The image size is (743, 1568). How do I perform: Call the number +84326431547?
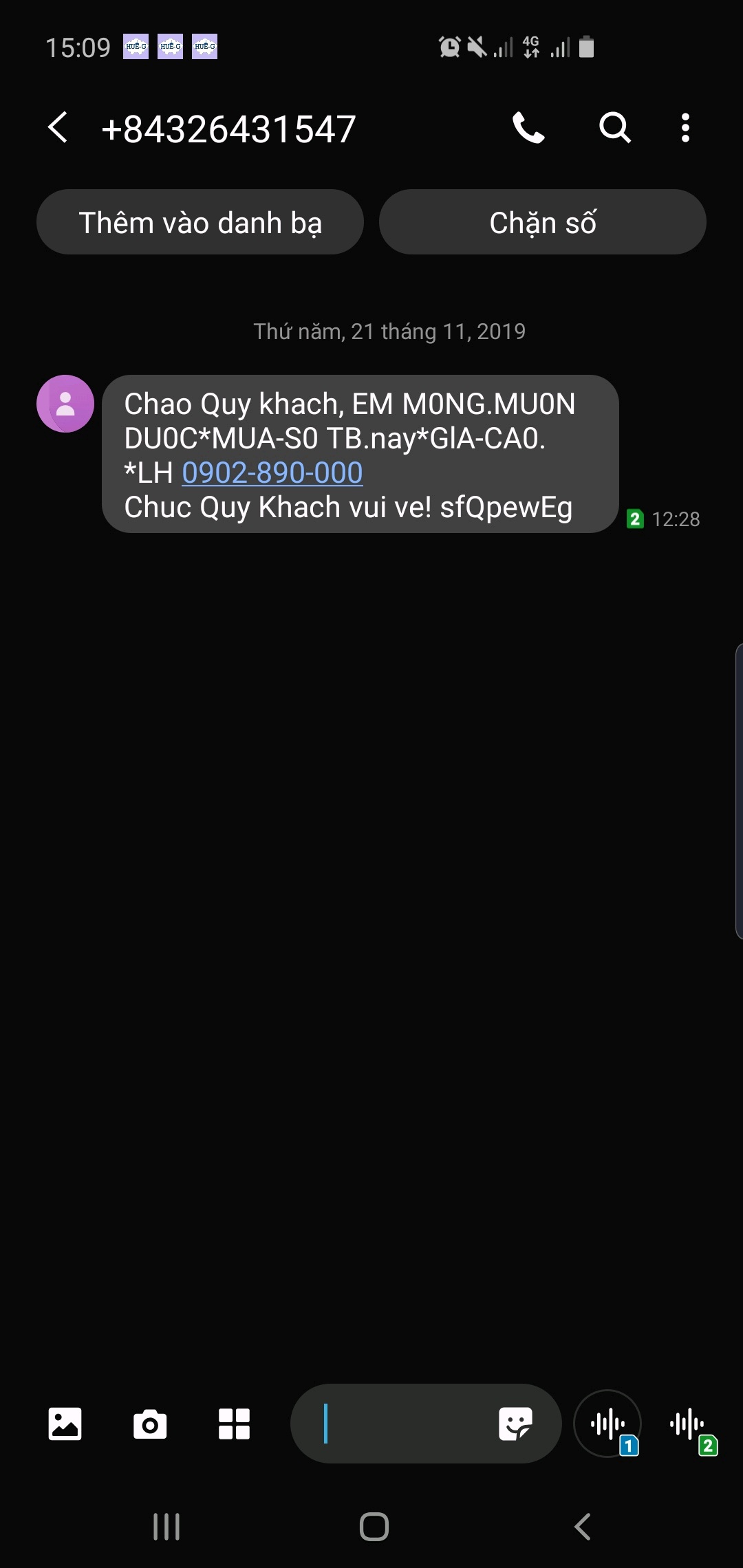(528, 128)
